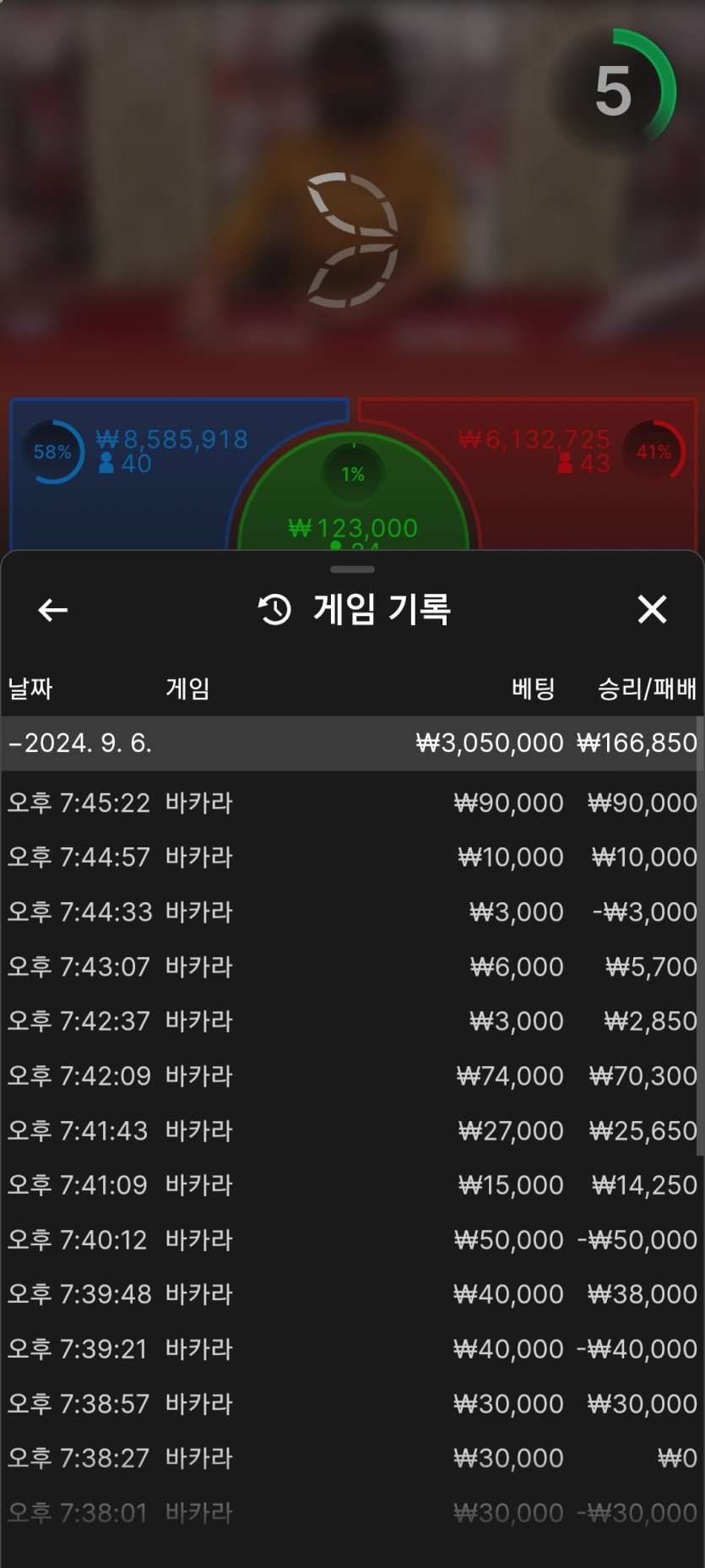Viewport: 705px width, 1568px height.
Task: Open the 오후 7:40:12 바카라 record
Action: 352,1240
